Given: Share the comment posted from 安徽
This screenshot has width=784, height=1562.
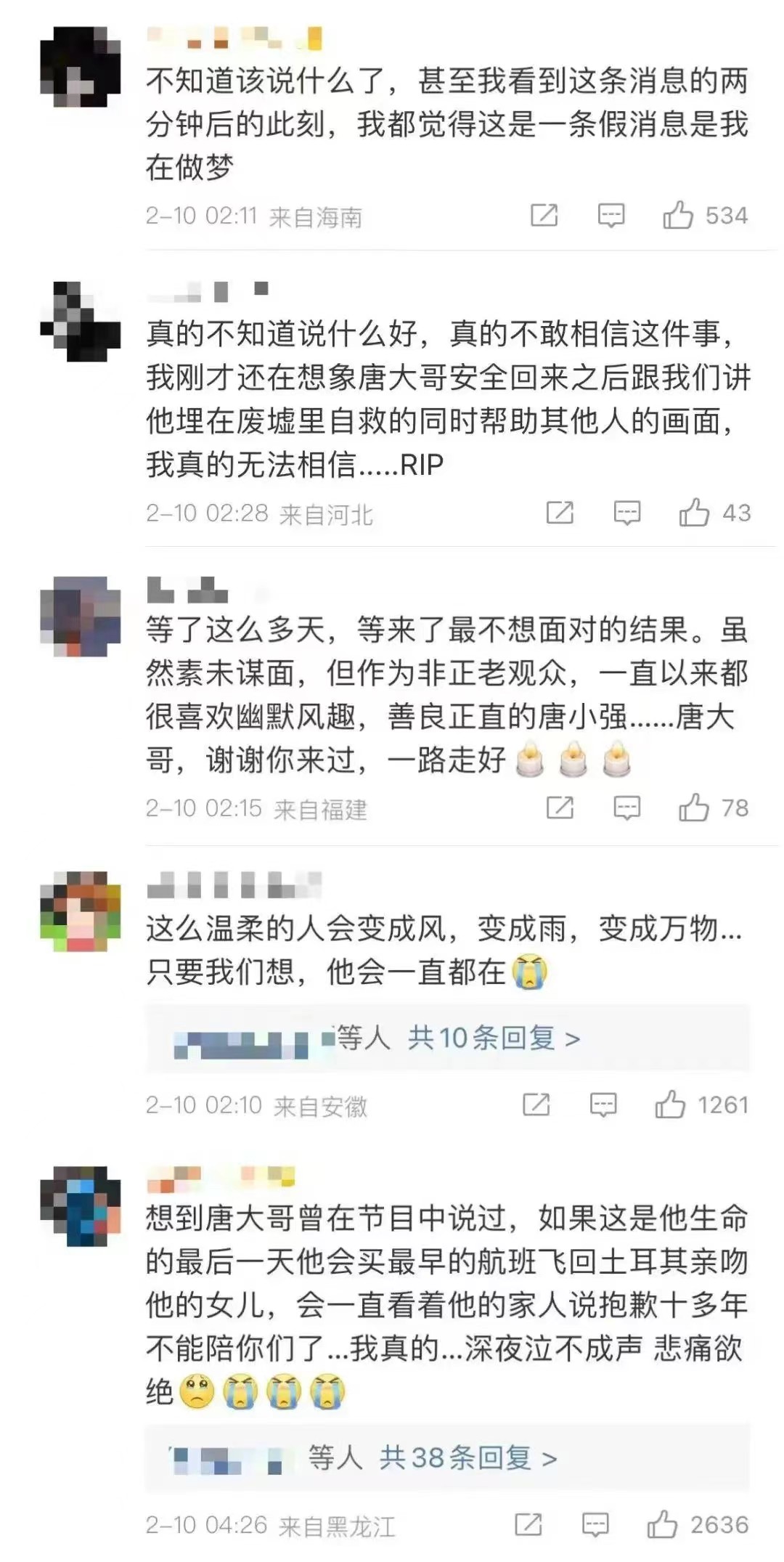Looking at the screenshot, I should (x=536, y=1105).
